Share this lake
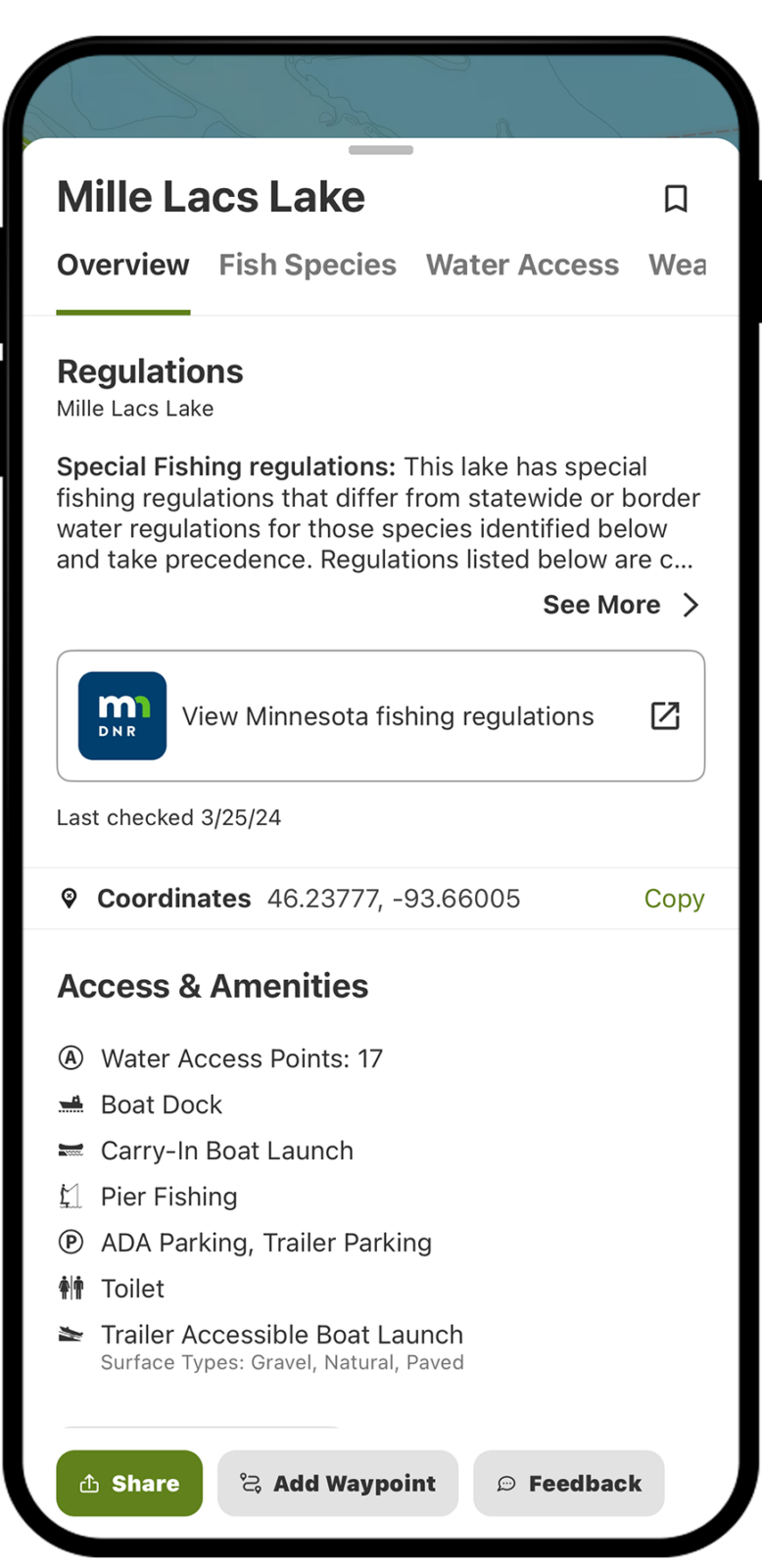This screenshot has height=1568, width=762. click(x=129, y=1484)
